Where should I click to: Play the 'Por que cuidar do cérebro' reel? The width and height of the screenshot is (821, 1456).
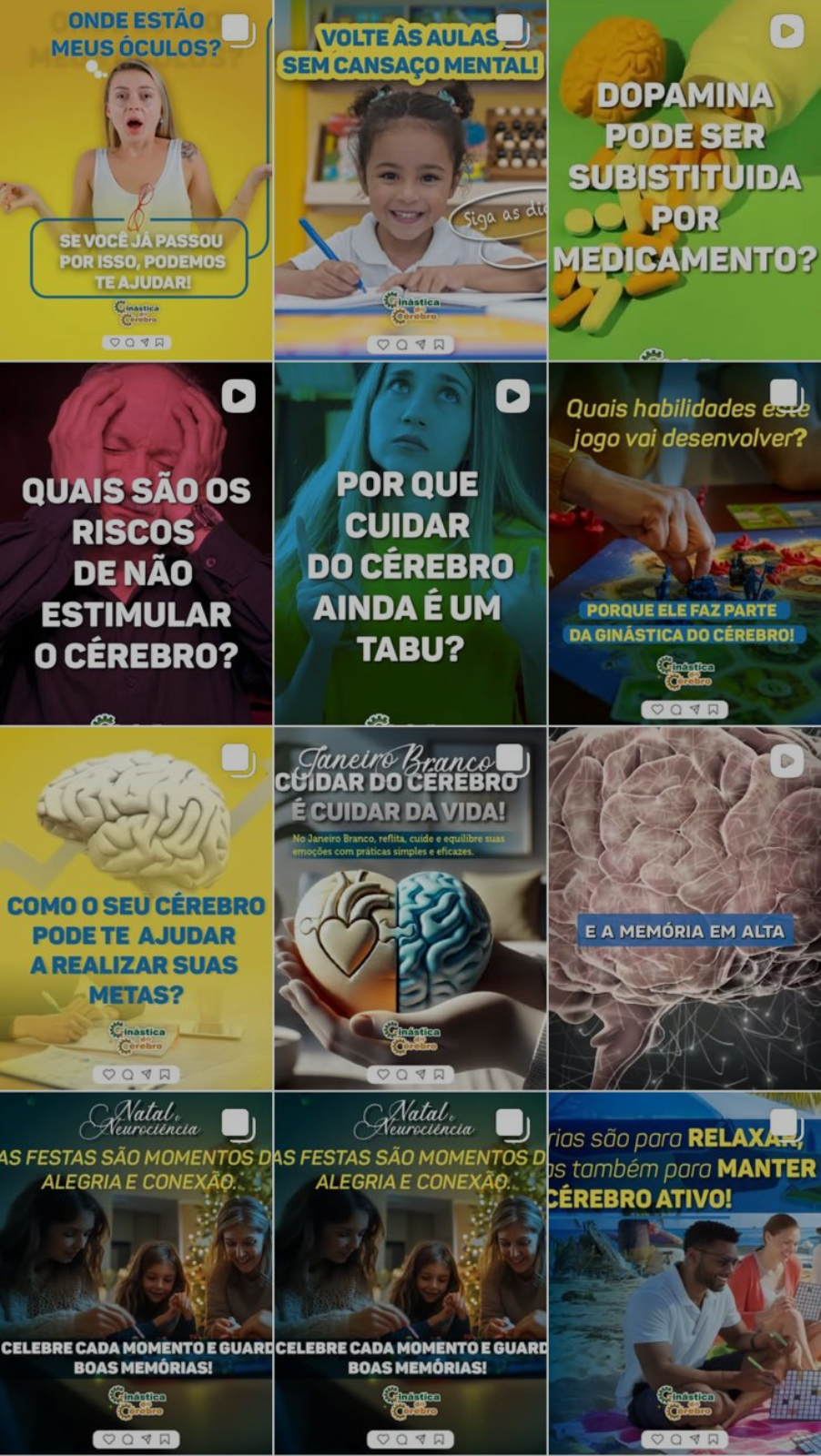click(x=410, y=543)
